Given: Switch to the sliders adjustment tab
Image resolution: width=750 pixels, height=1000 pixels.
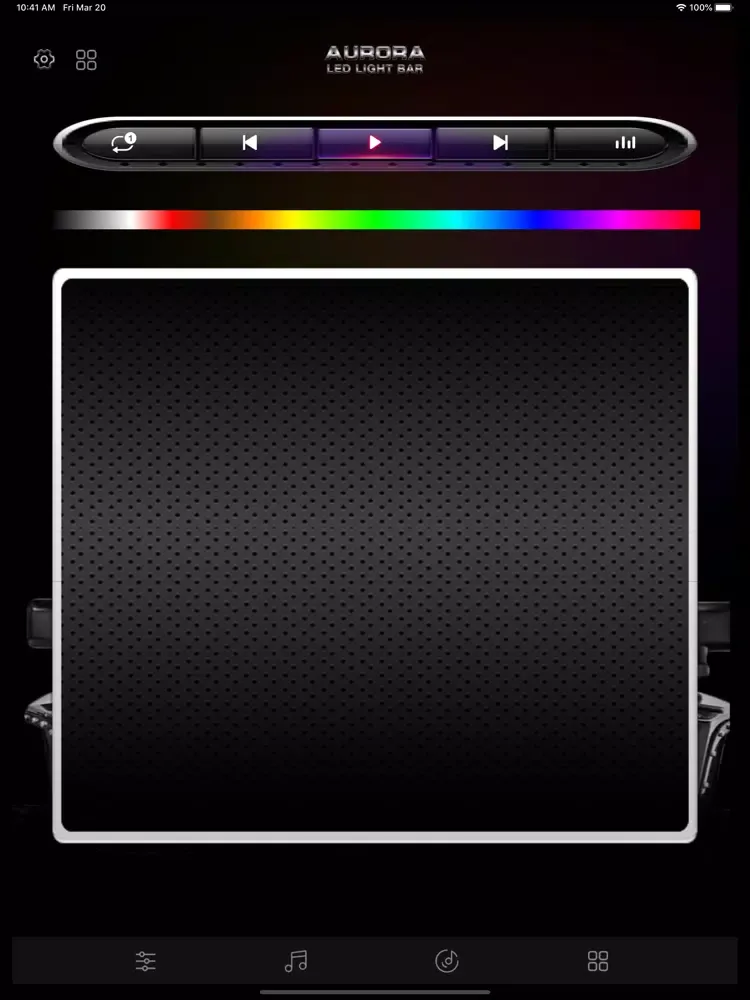Looking at the screenshot, I should (146, 962).
